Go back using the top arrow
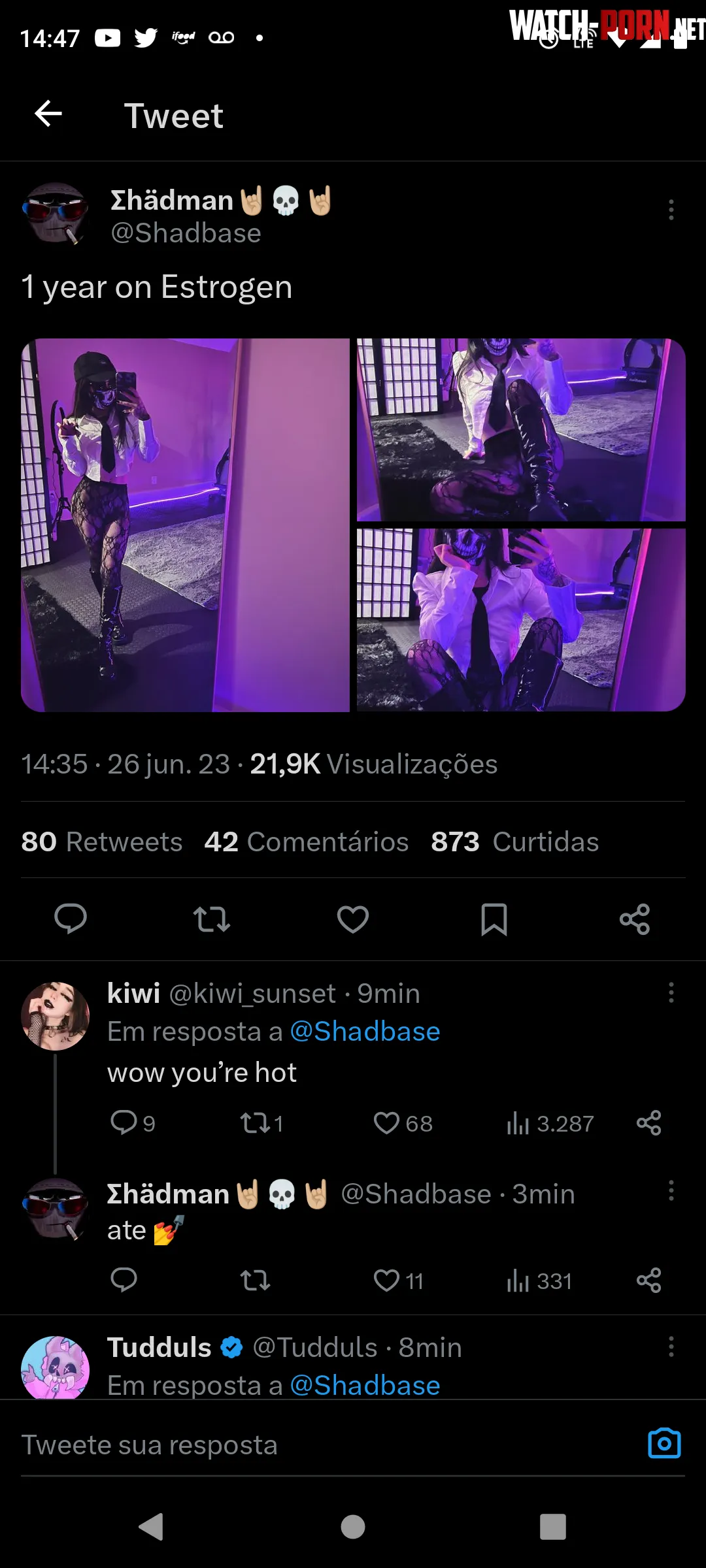Image resolution: width=706 pixels, height=1568 pixels. pos(48,114)
